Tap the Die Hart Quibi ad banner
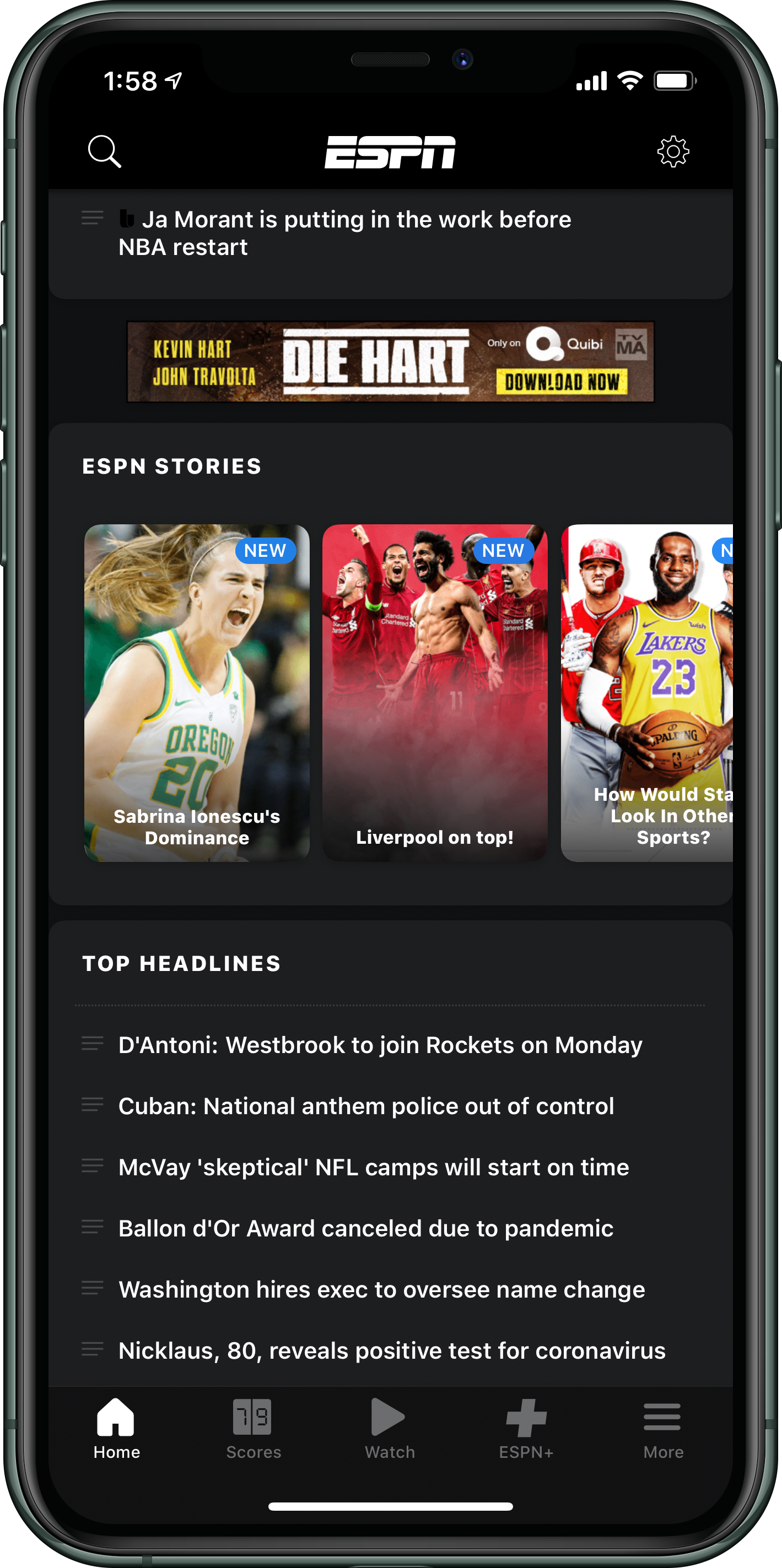This screenshot has width=782, height=1568. click(x=390, y=361)
